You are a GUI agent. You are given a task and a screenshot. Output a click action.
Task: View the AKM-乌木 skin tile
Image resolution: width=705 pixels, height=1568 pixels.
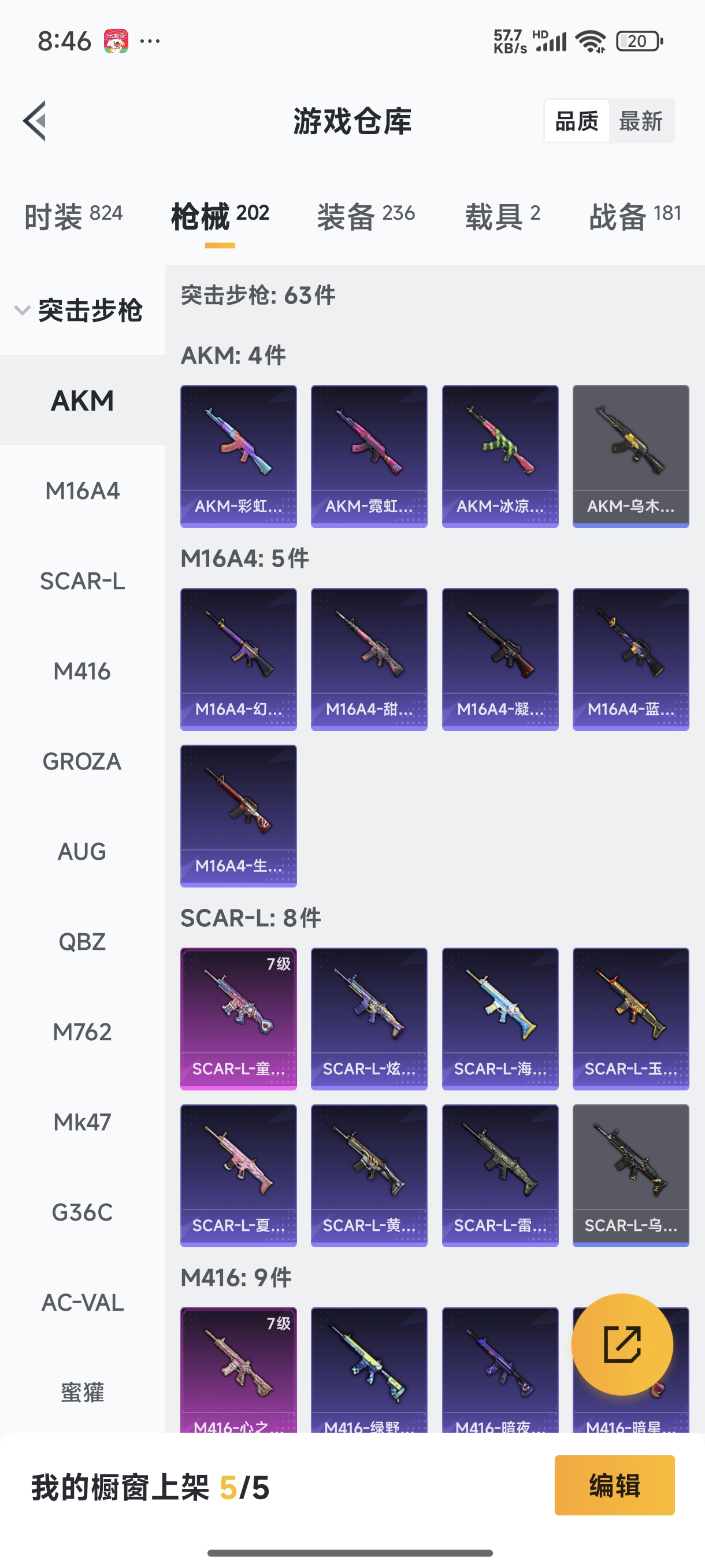[x=631, y=456]
